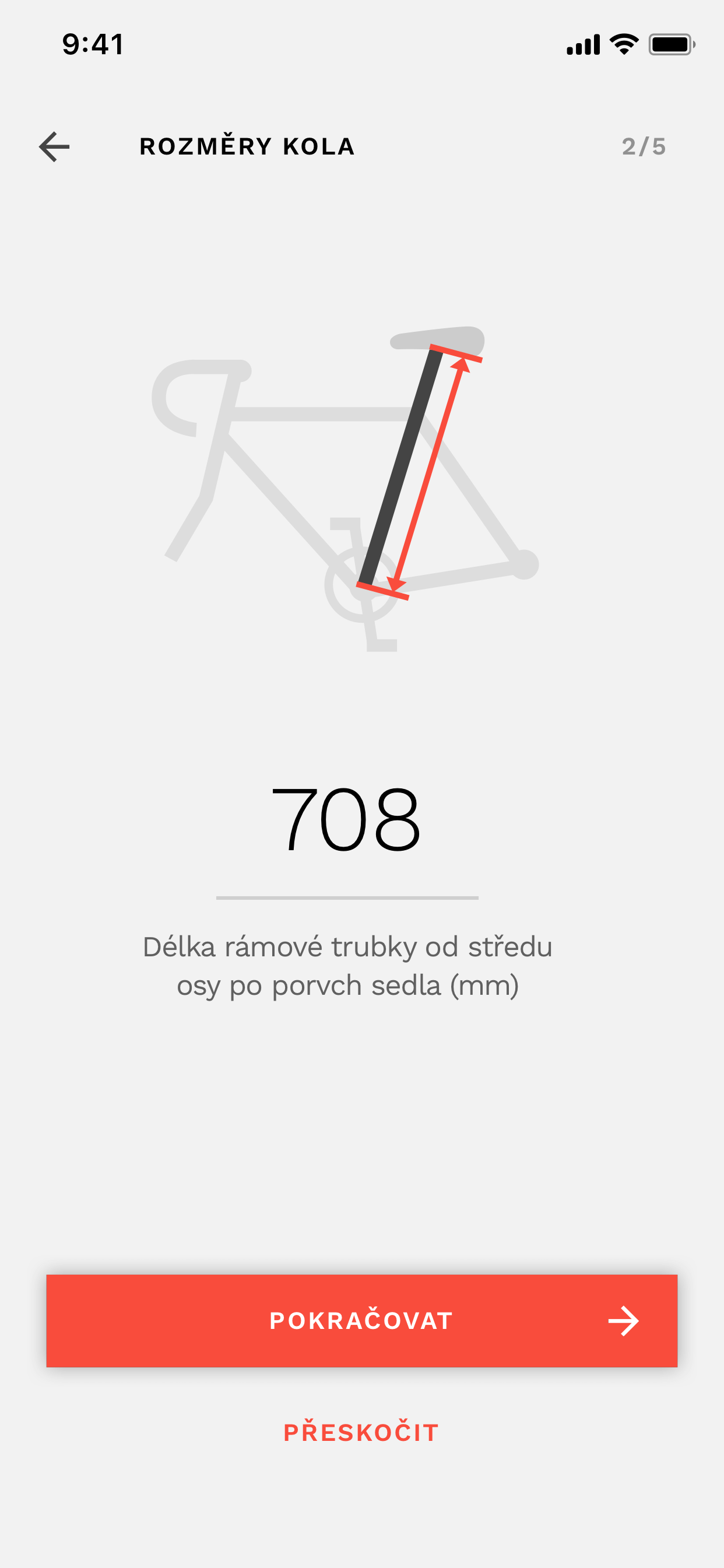724x1568 pixels.
Task: Continue with the Pokračovat button
Action: [361, 1321]
